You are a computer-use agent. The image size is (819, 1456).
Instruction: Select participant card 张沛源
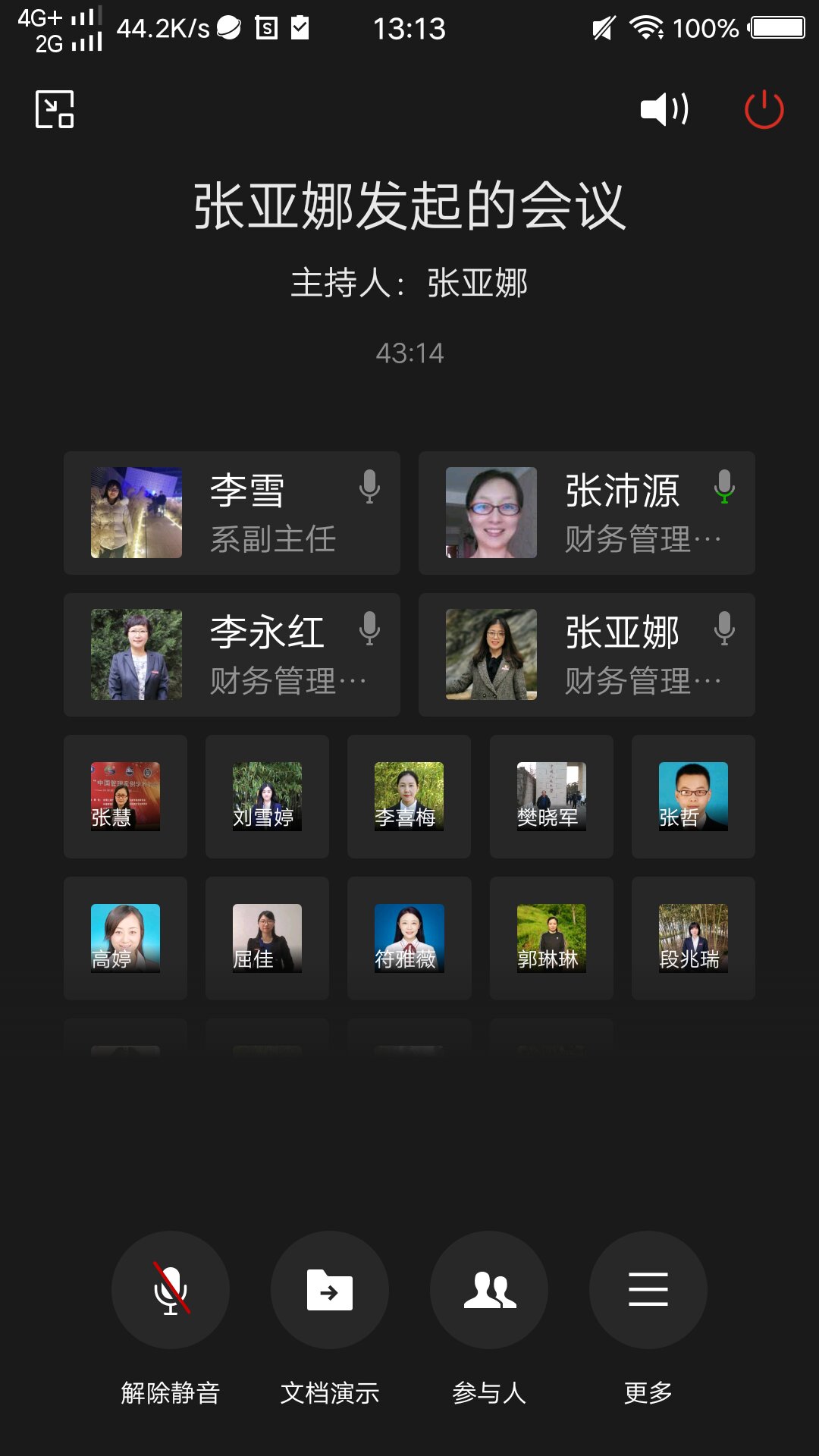tap(586, 513)
